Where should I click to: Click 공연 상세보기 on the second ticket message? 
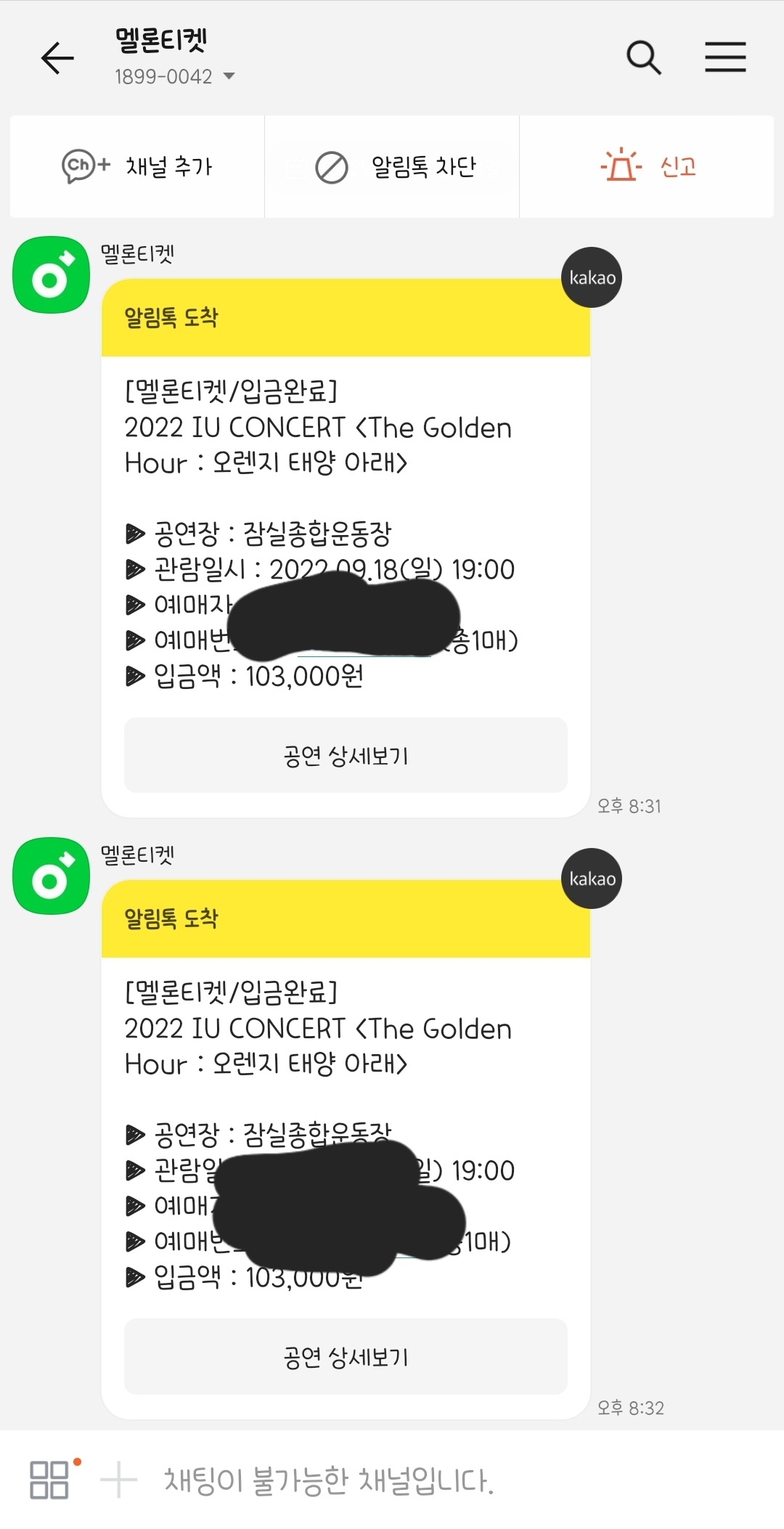pos(346,1356)
